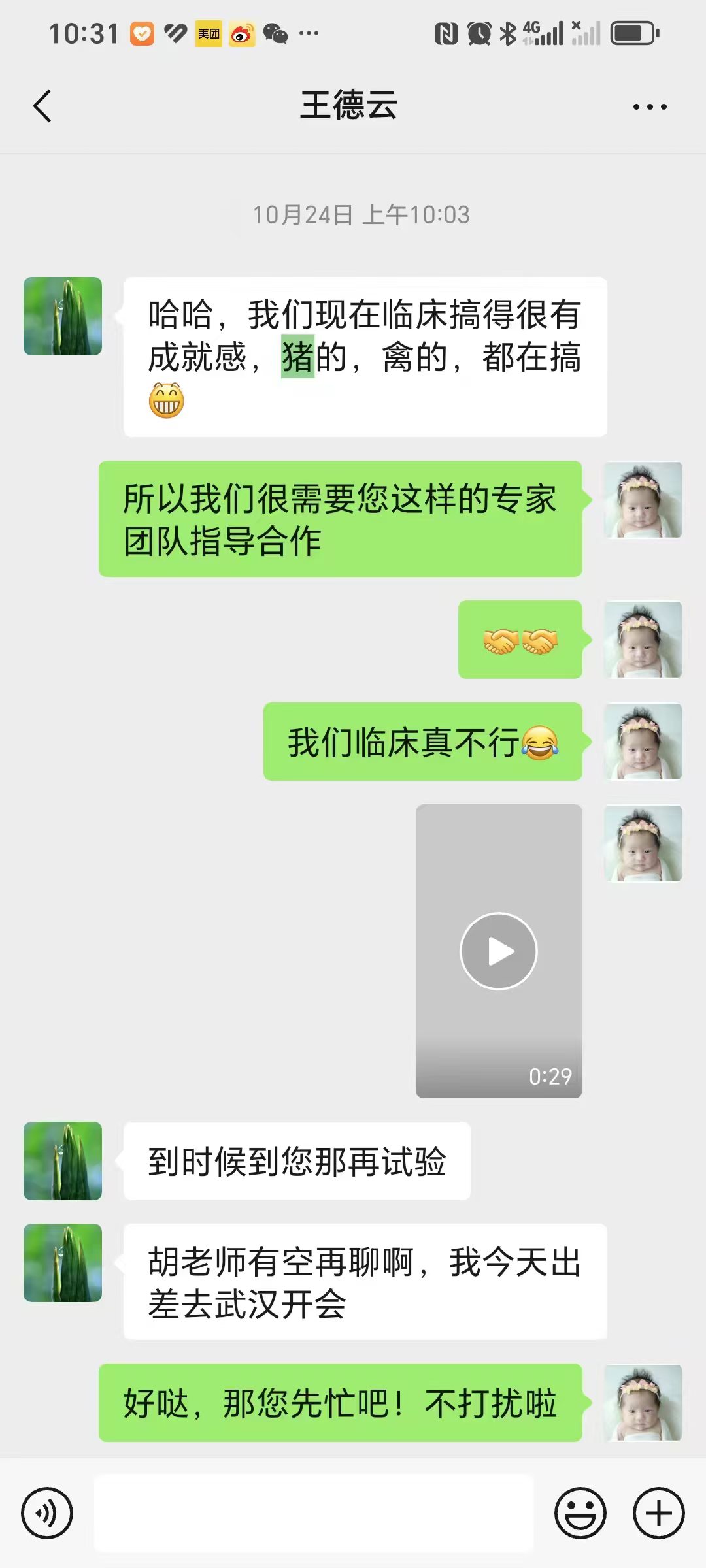Open my baby avatar beside 好哒 message
This screenshot has width=706, height=1568.
[x=643, y=1403]
